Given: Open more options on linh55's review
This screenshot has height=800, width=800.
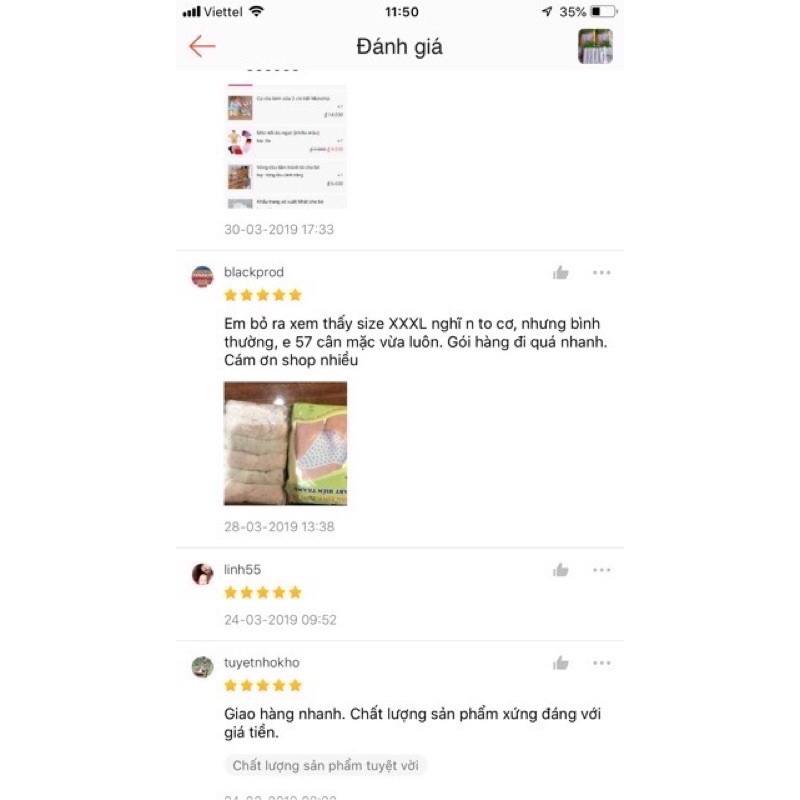Looking at the screenshot, I should [x=601, y=570].
